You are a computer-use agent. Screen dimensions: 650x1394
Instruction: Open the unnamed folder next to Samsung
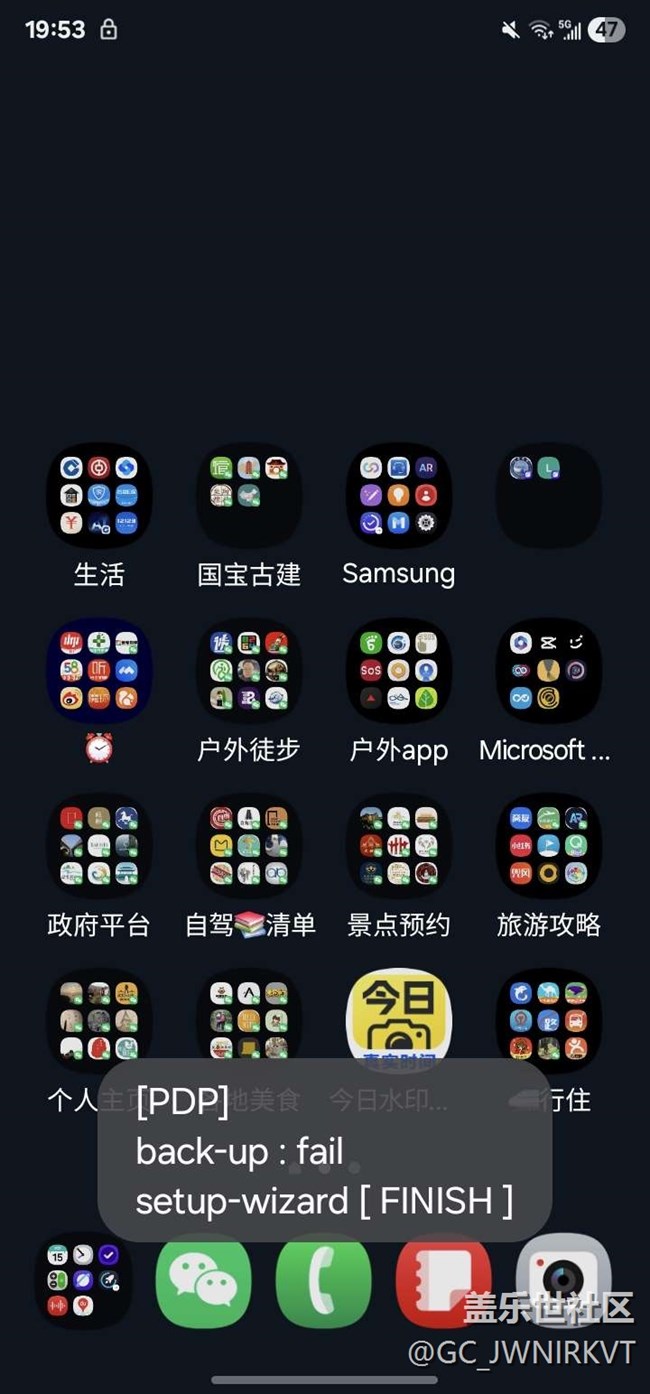click(x=549, y=496)
